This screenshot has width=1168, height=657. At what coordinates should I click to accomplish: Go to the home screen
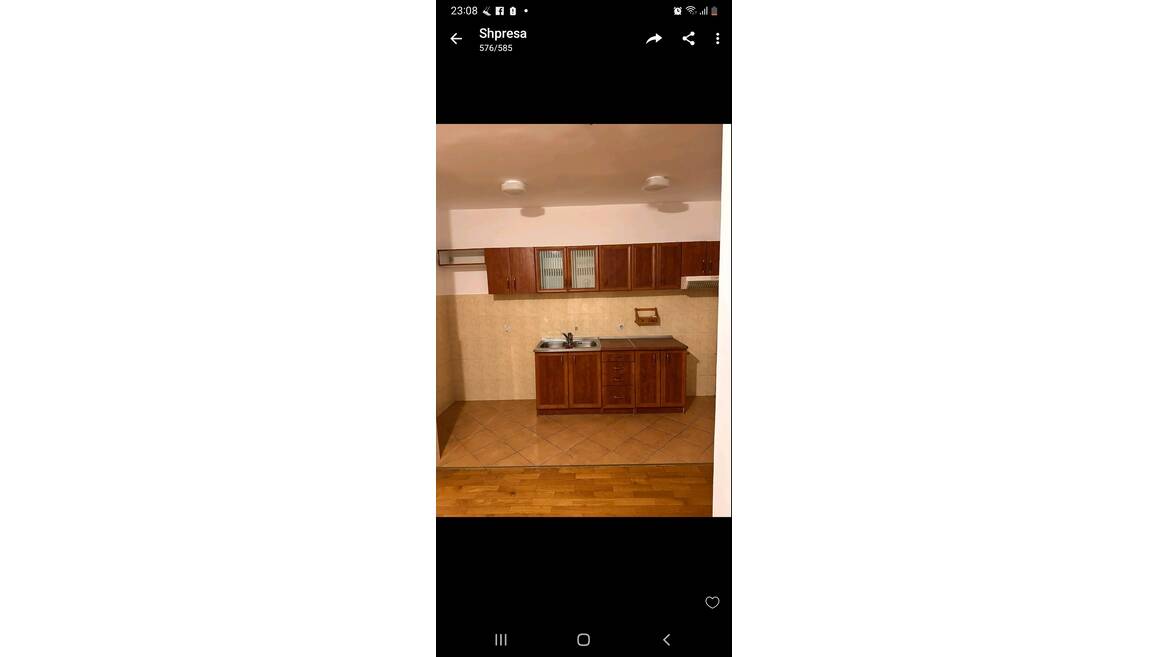coord(583,640)
